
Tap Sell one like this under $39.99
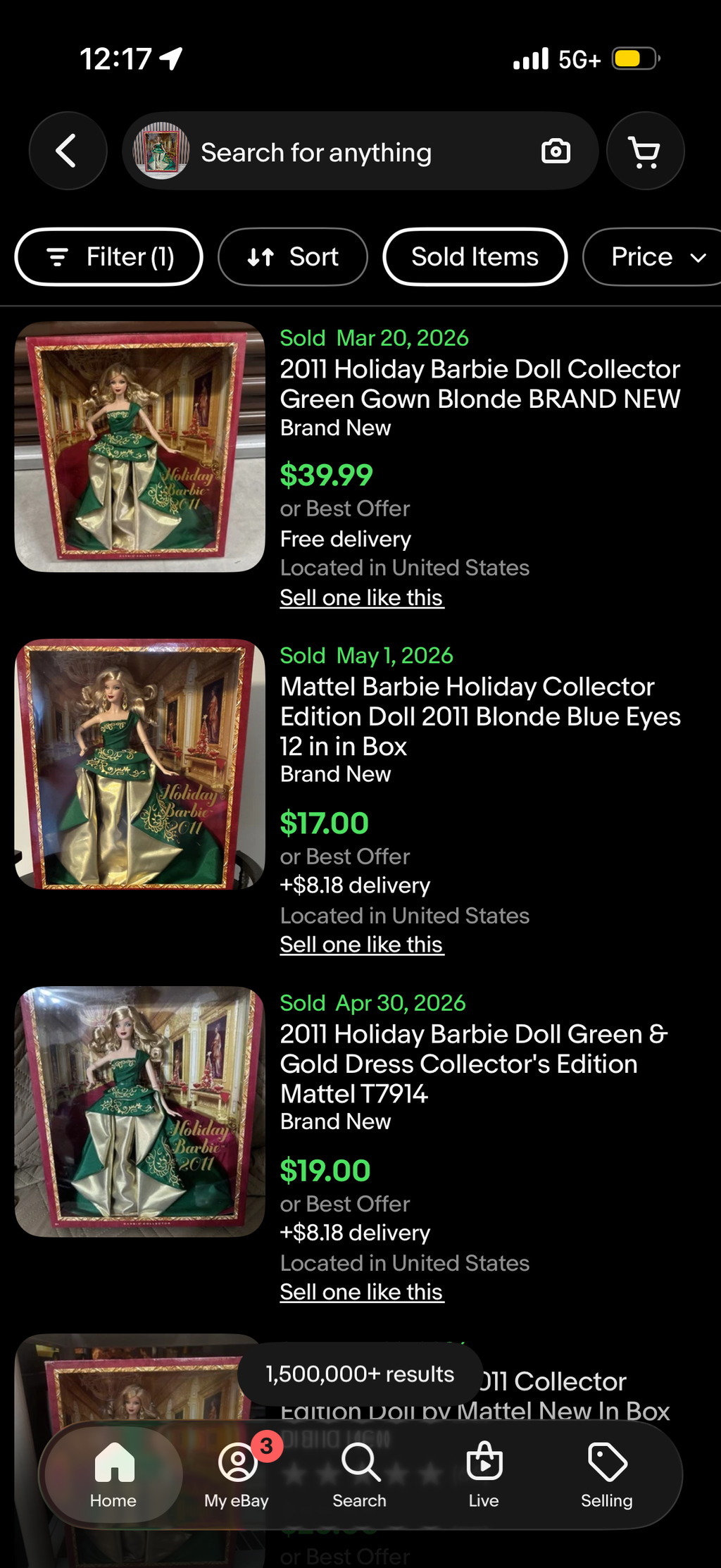pyautogui.click(x=362, y=597)
